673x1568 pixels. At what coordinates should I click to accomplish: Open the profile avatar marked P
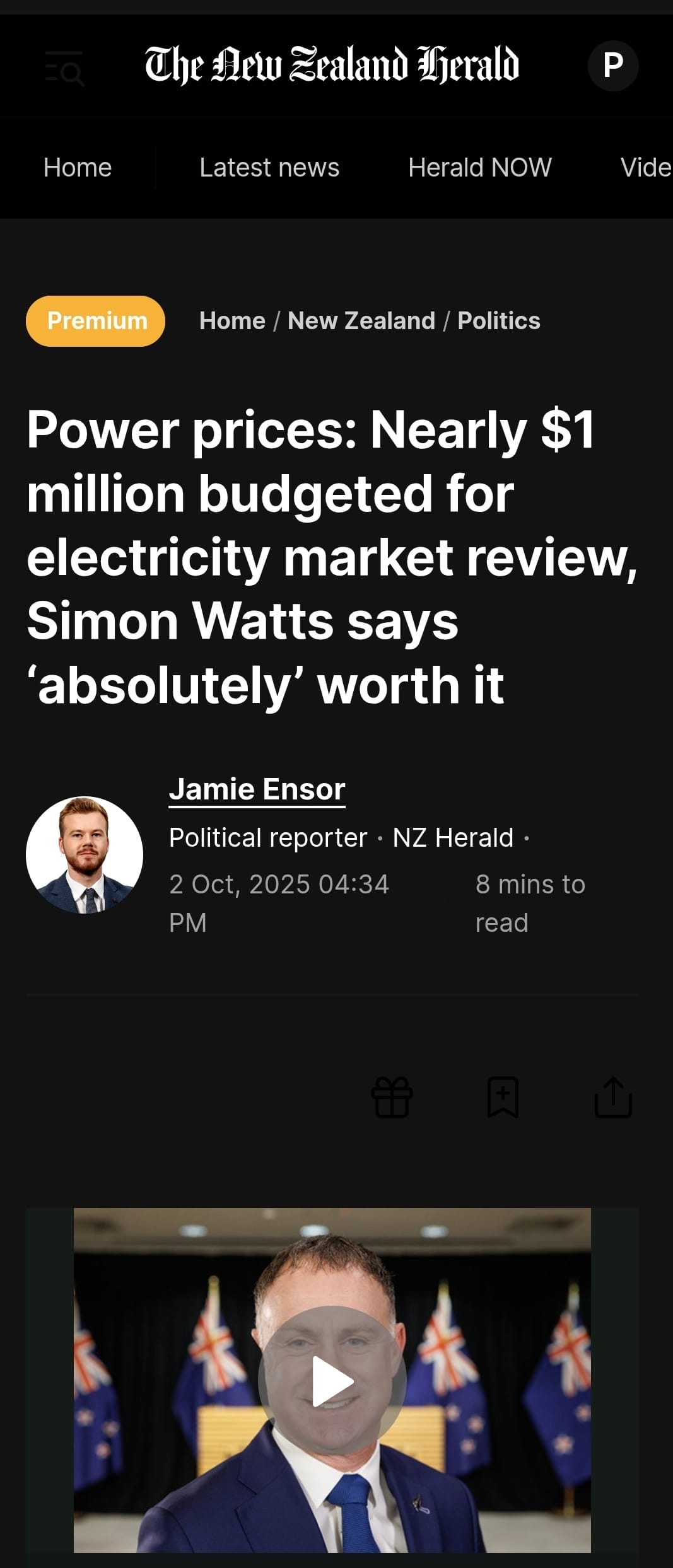(x=612, y=66)
